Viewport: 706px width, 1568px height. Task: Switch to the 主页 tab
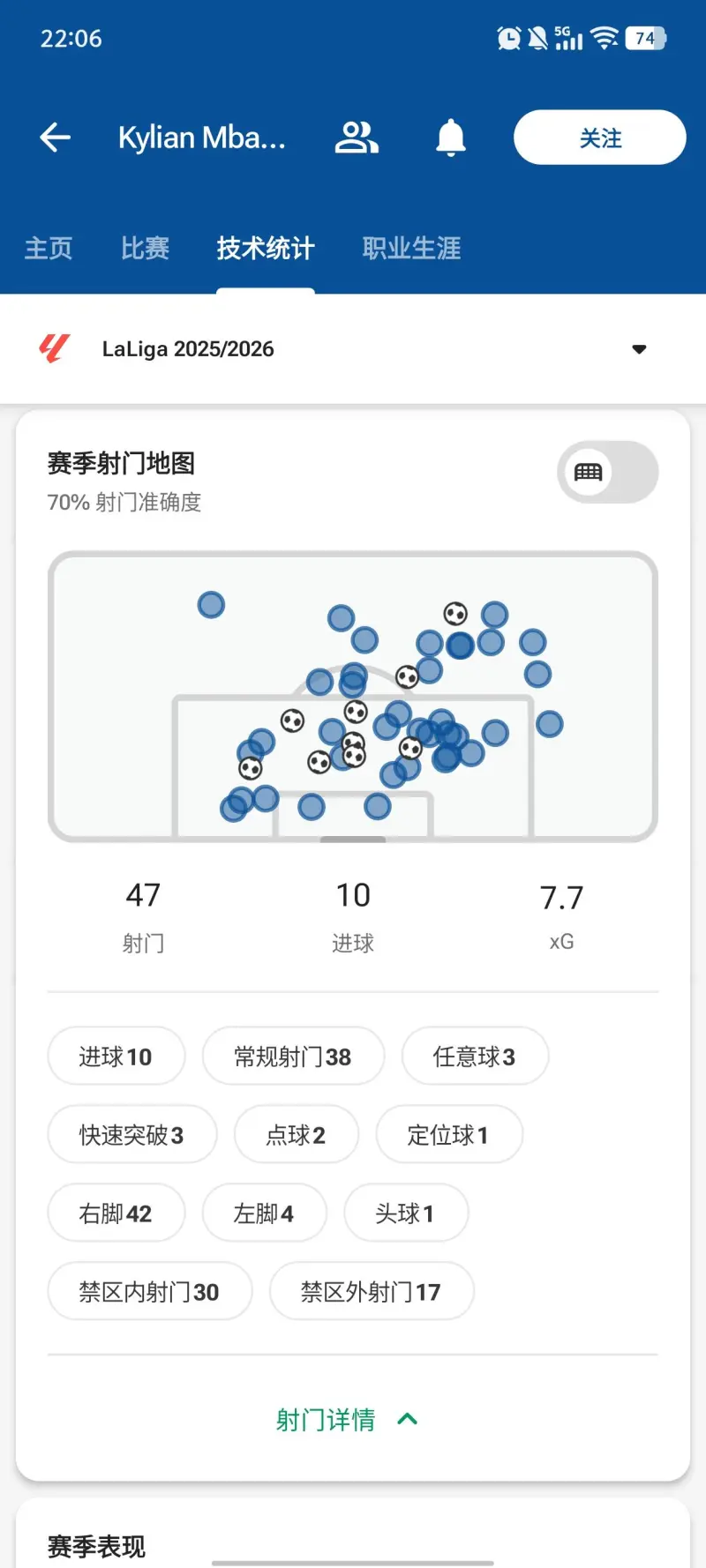click(x=49, y=249)
